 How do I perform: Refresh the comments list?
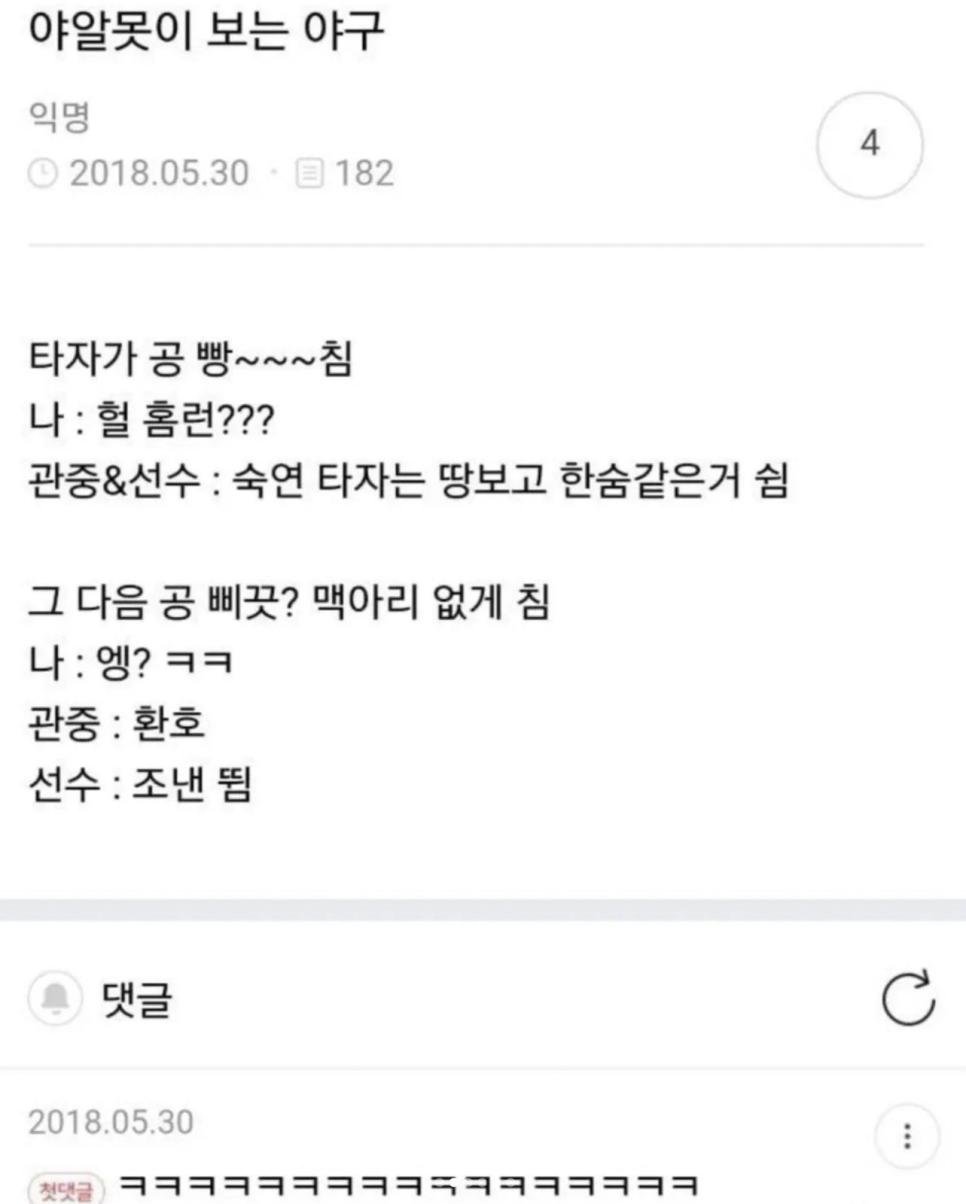(908, 999)
